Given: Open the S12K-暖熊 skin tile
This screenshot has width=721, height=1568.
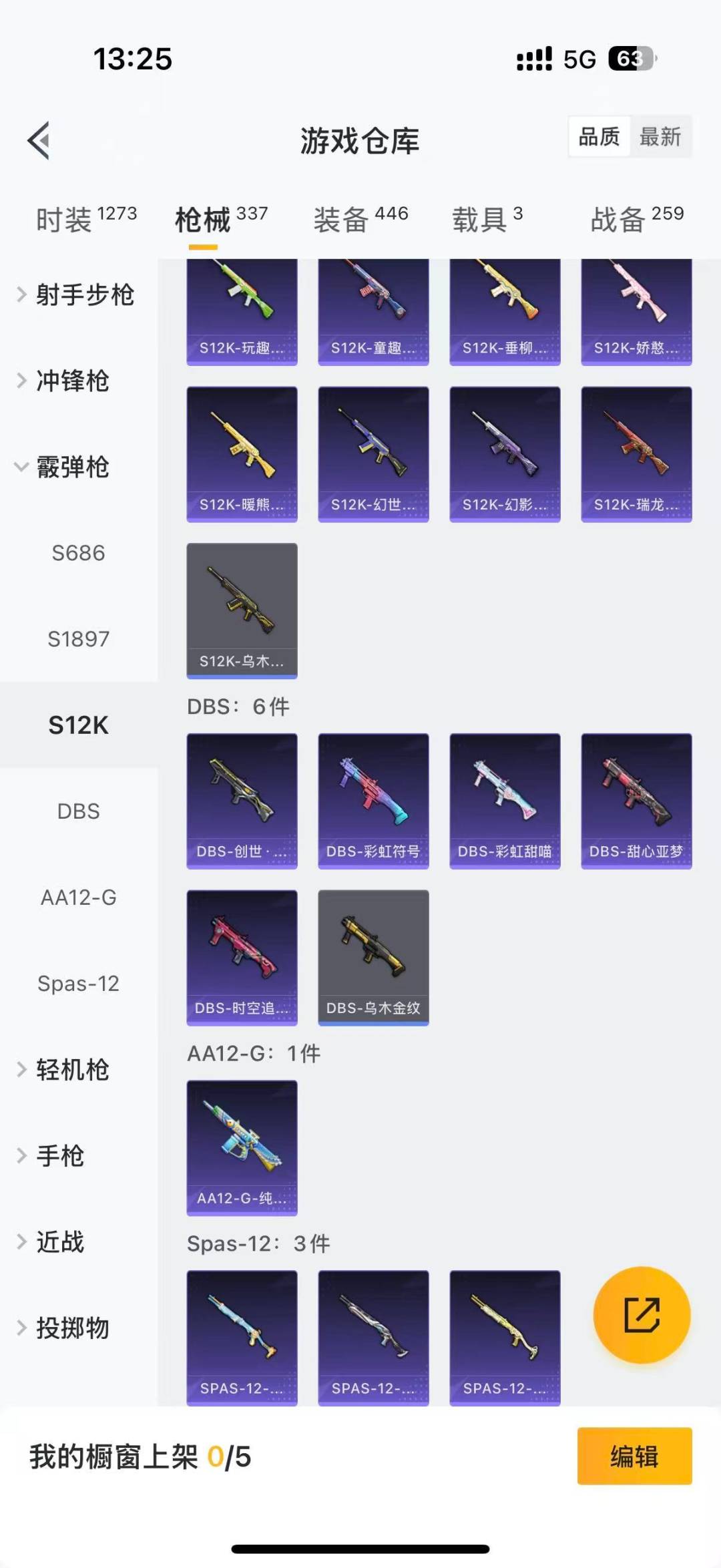Looking at the screenshot, I should tap(242, 453).
